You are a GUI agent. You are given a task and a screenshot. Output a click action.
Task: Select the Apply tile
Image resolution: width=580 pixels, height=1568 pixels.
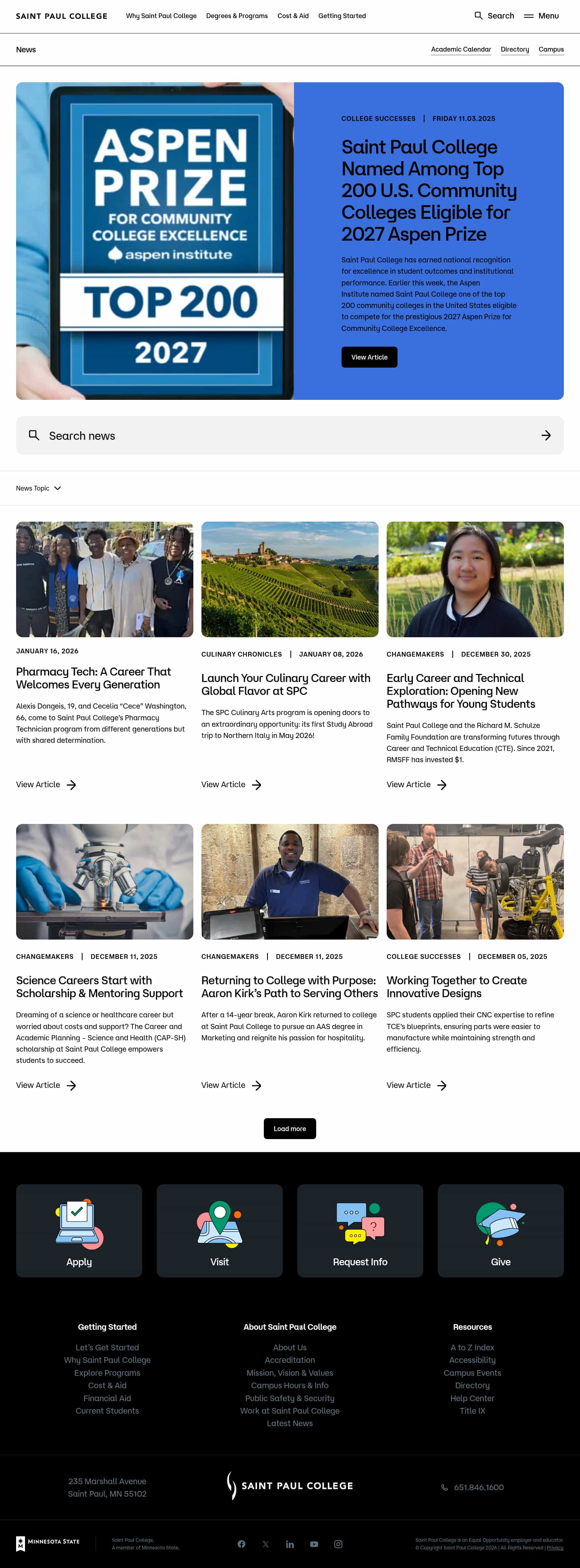coord(79,1230)
